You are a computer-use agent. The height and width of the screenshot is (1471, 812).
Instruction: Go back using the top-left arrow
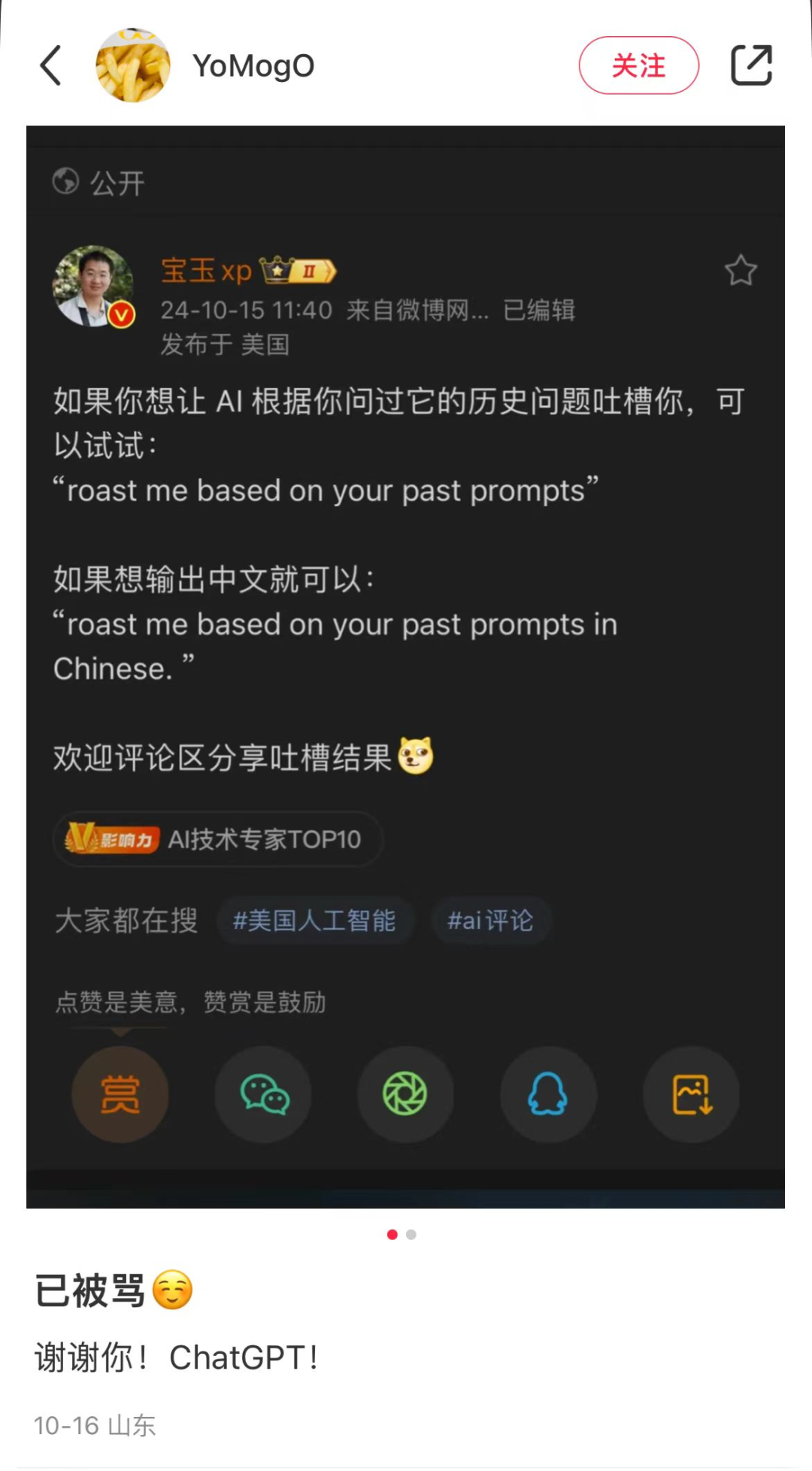pyautogui.click(x=50, y=65)
